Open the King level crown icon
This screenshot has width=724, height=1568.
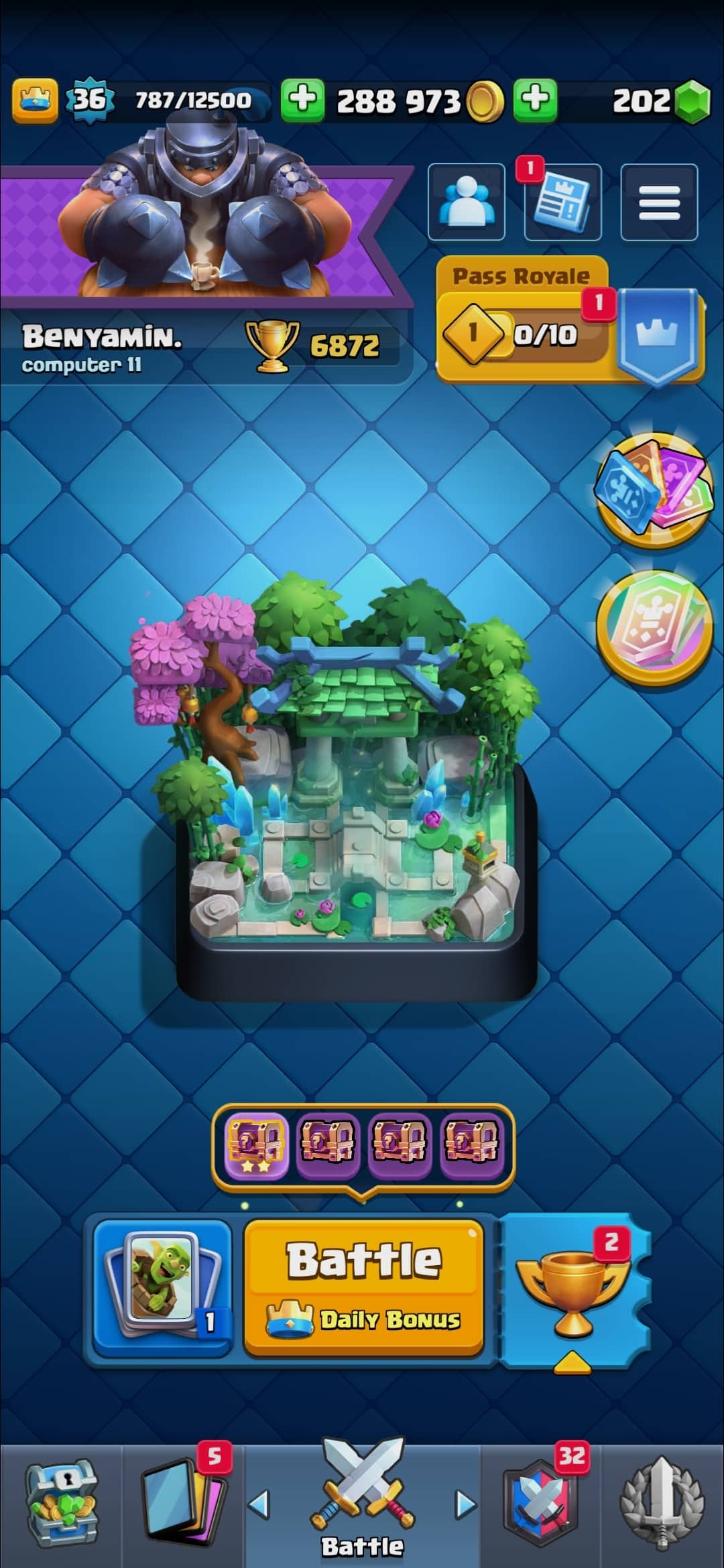click(x=35, y=101)
